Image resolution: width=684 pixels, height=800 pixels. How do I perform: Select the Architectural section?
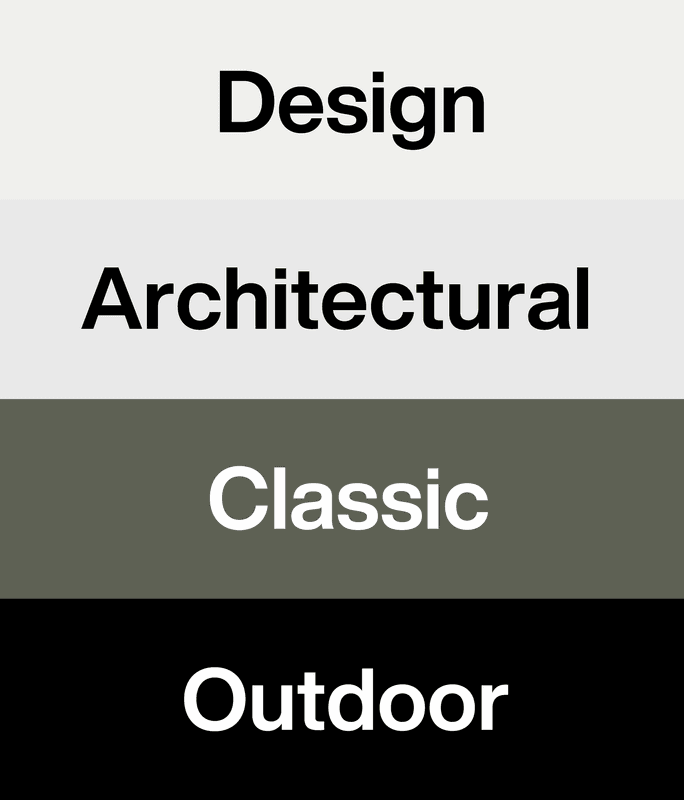(335, 299)
